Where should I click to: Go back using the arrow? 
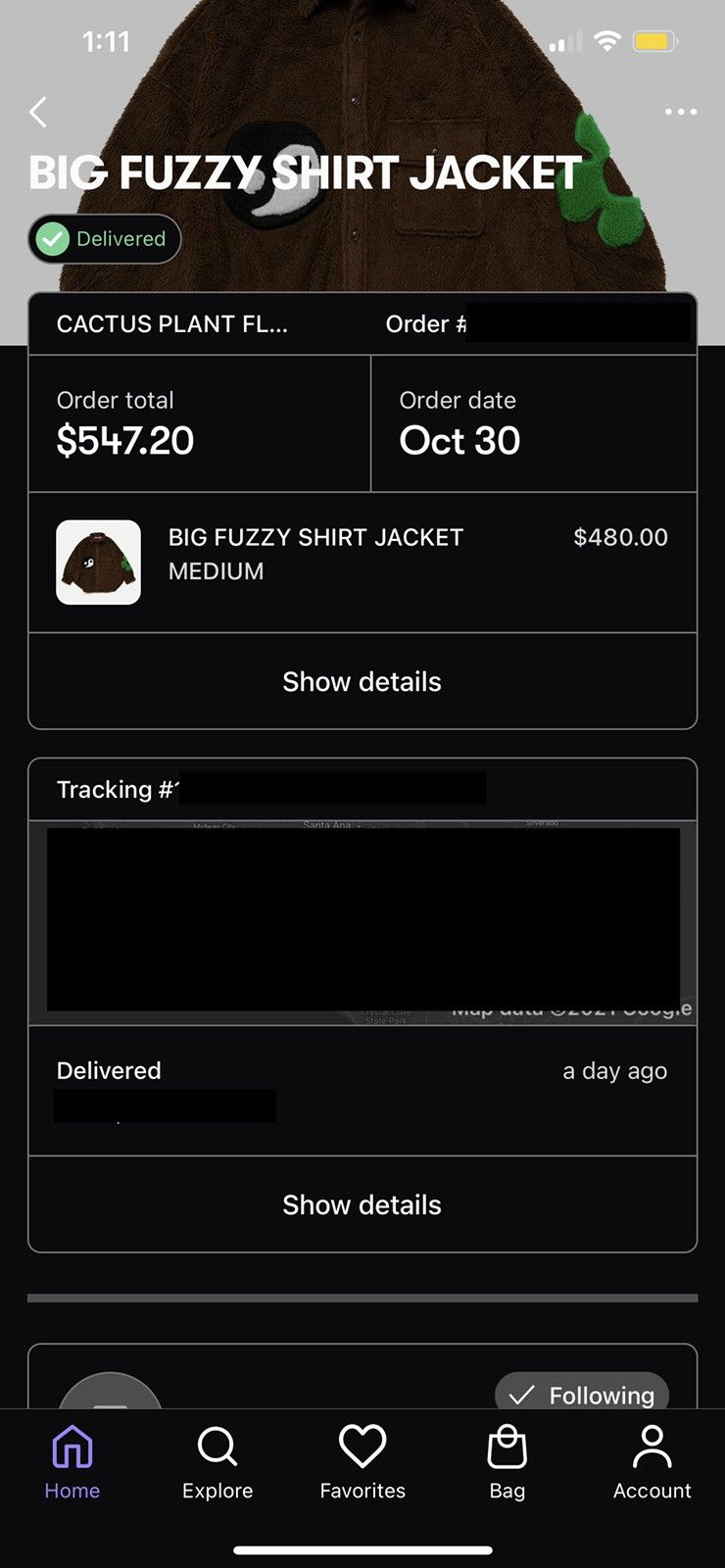pyautogui.click(x=38, y=112)
